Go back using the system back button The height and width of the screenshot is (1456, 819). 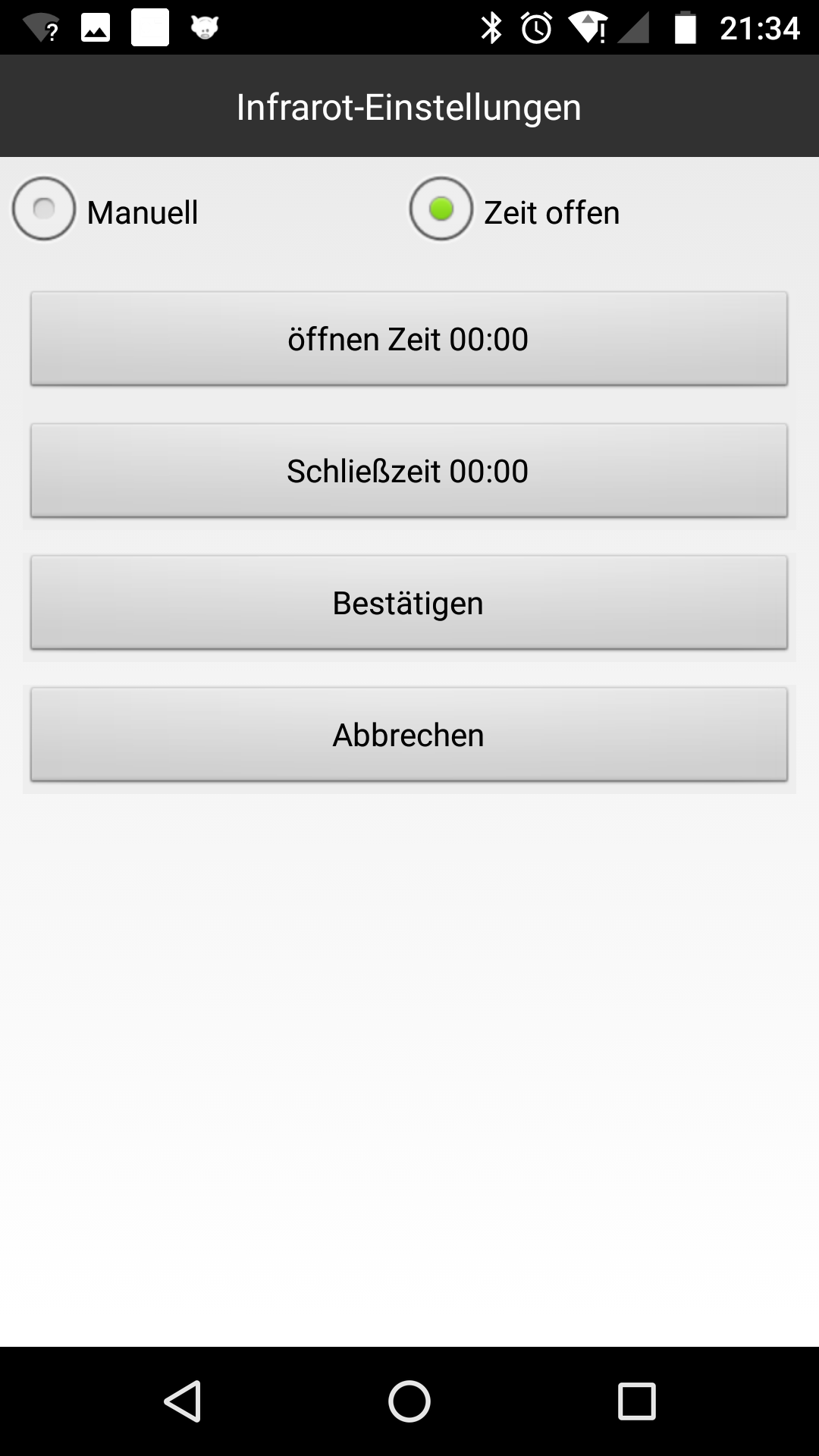pyautogui.click(x=183, y=1401)
